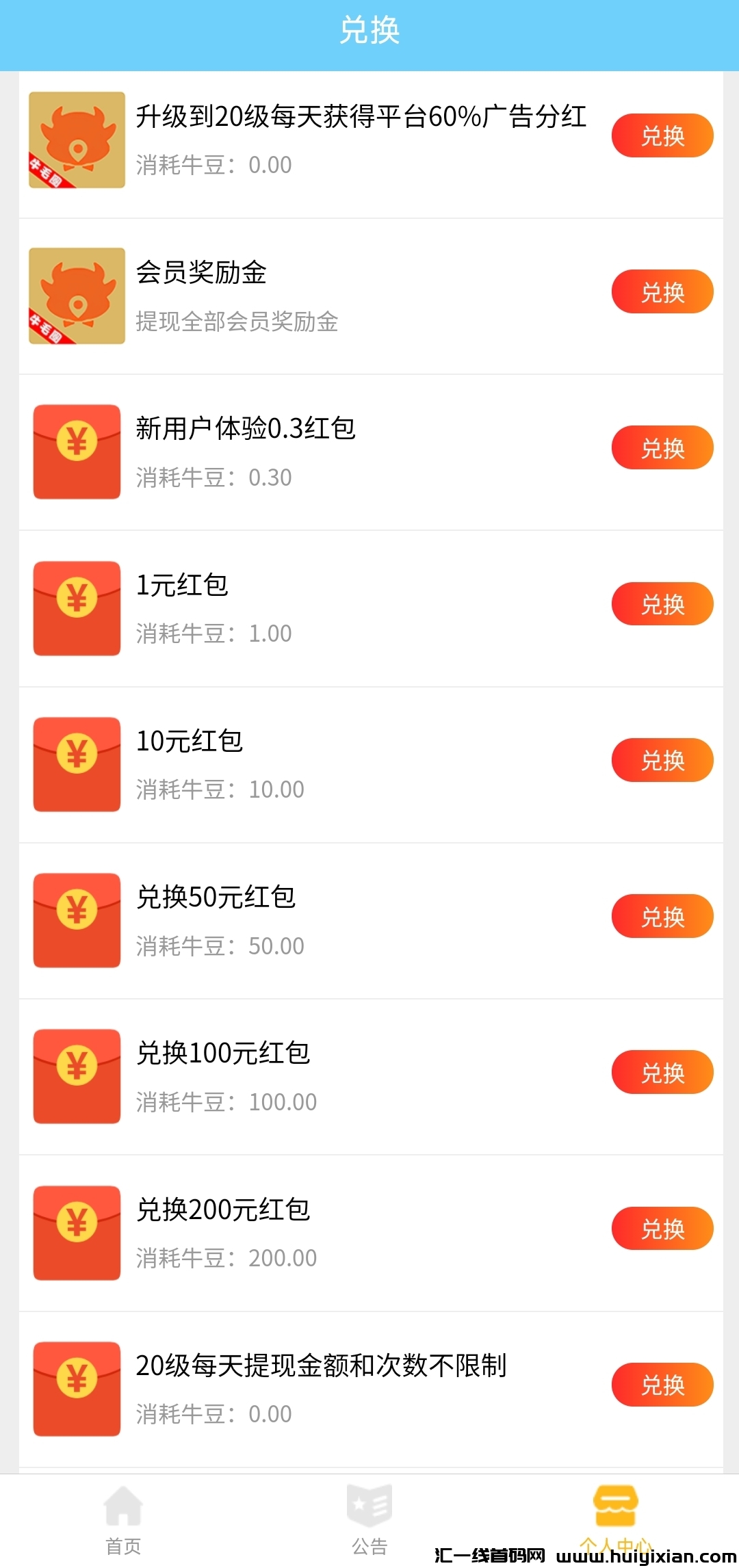Image resolution: width=739 pixels, height=1568 pixels.
Task: Click 兑换 next to 1元红包
Action: click(x=662, y=603)
